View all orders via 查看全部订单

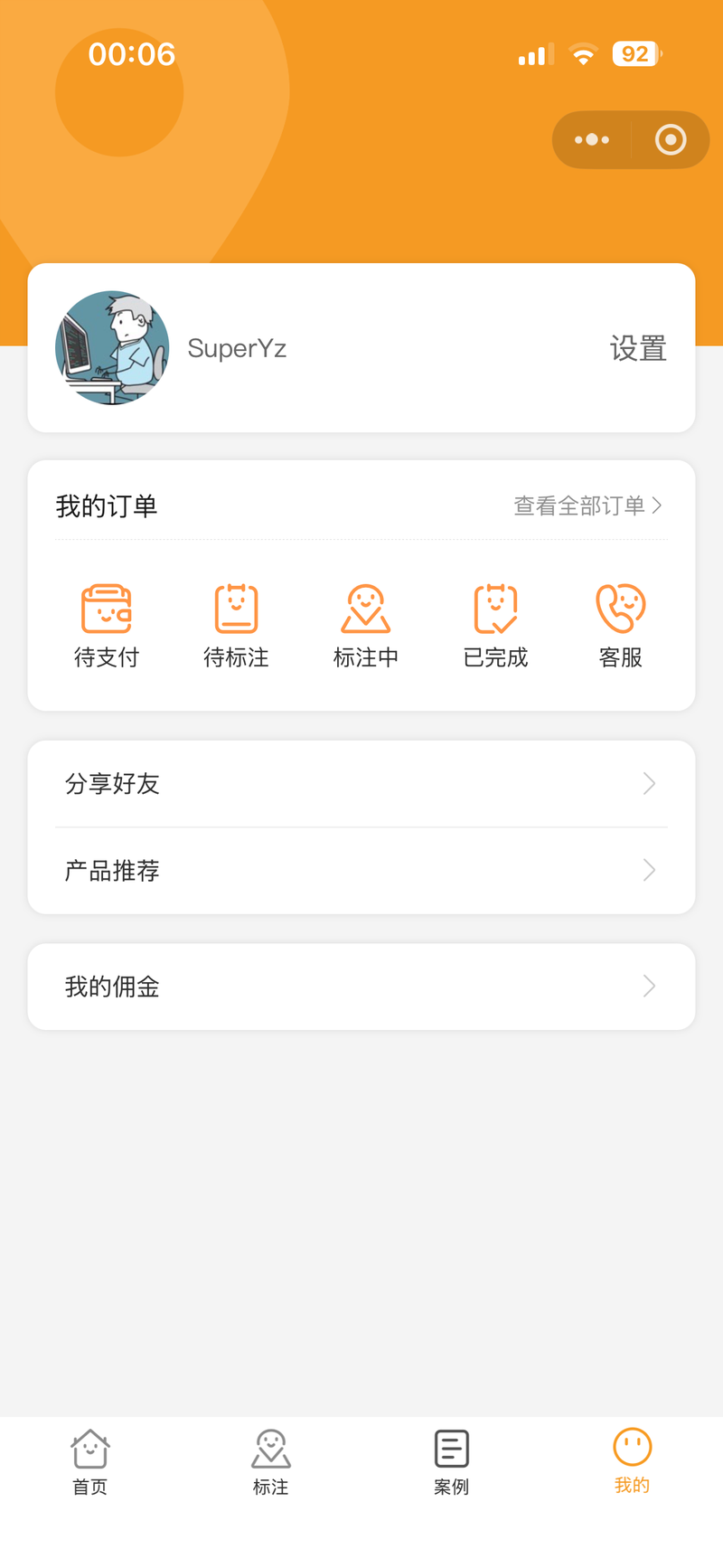click(x=587, y=505)
